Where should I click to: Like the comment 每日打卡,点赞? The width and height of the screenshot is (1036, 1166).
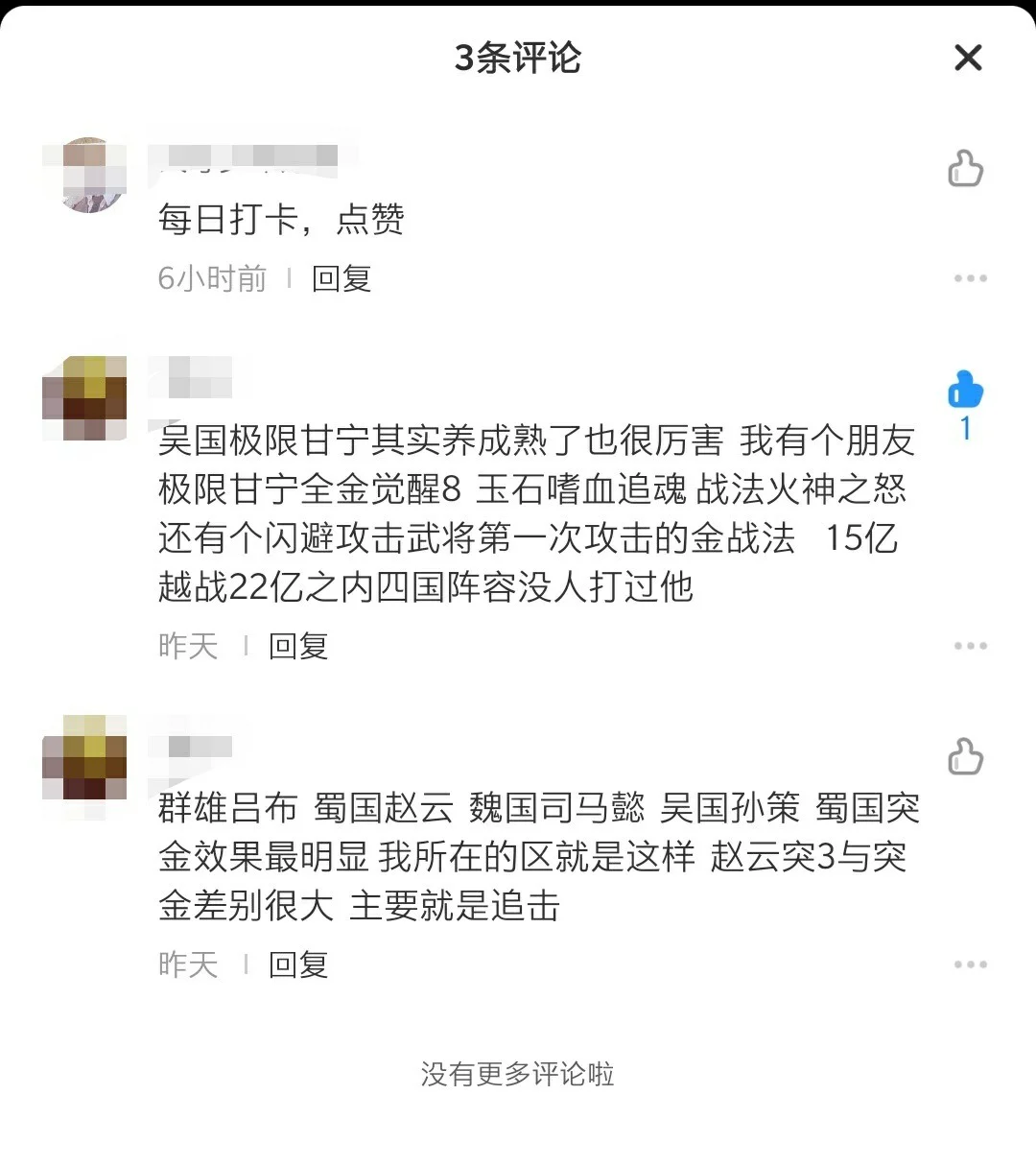tap(965, 169)
